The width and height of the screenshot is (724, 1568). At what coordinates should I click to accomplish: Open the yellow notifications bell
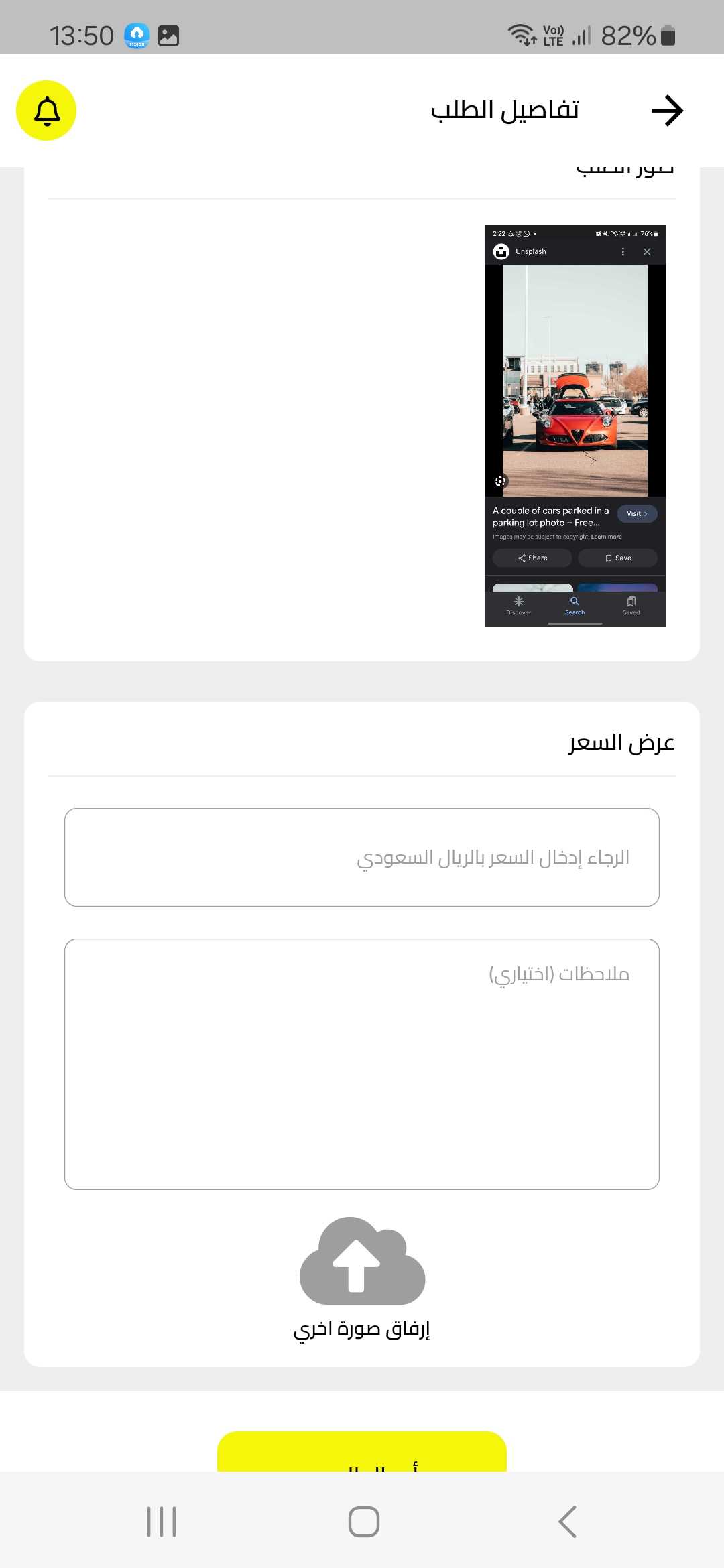(46, 111)
